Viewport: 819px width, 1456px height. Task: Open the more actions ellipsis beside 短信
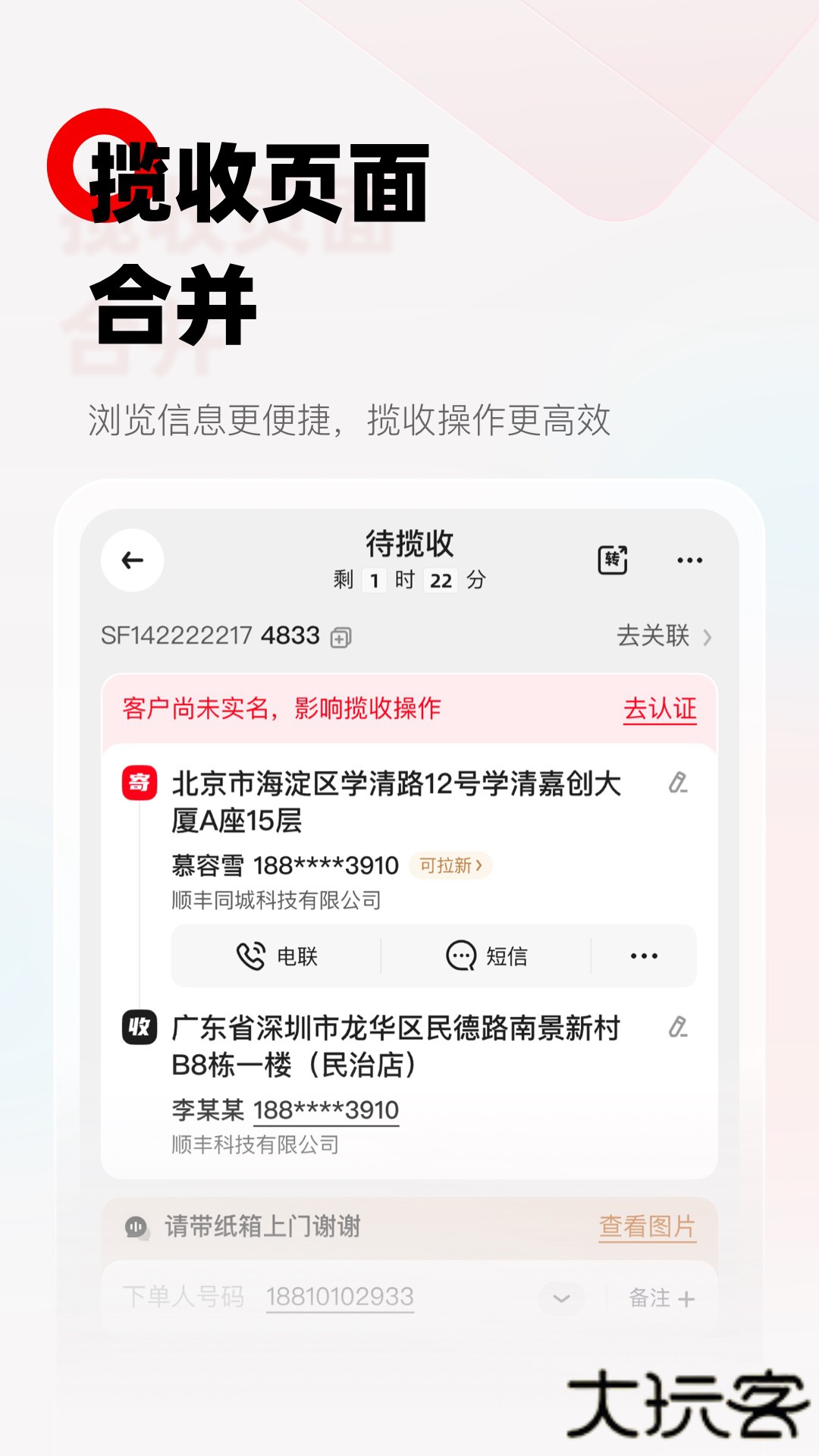pyautogui.click(x=643, y=955)
